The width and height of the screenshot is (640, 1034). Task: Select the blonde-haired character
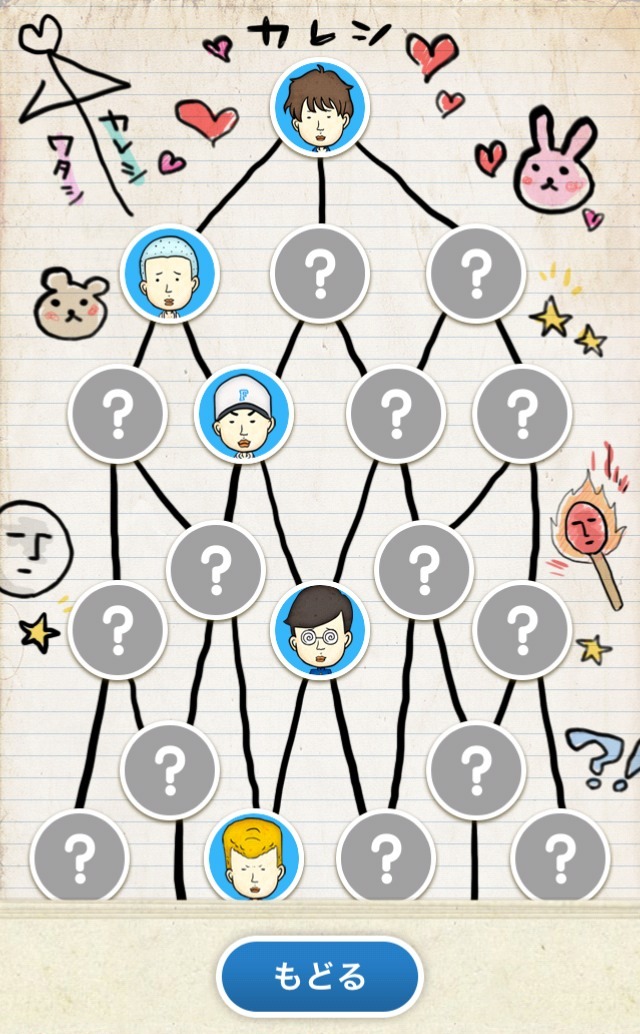point(253,856)
